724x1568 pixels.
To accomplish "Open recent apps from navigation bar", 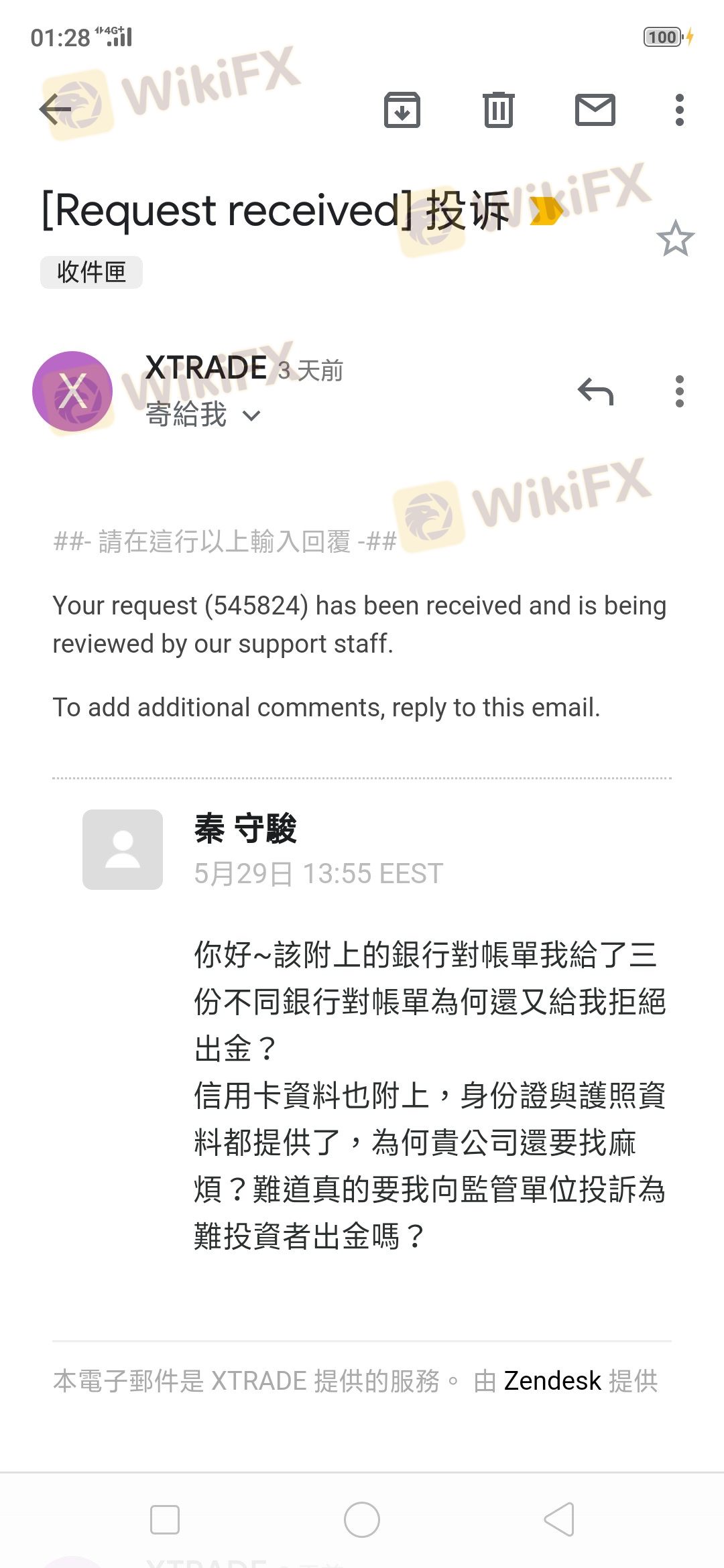I will tap(165, 1520).
